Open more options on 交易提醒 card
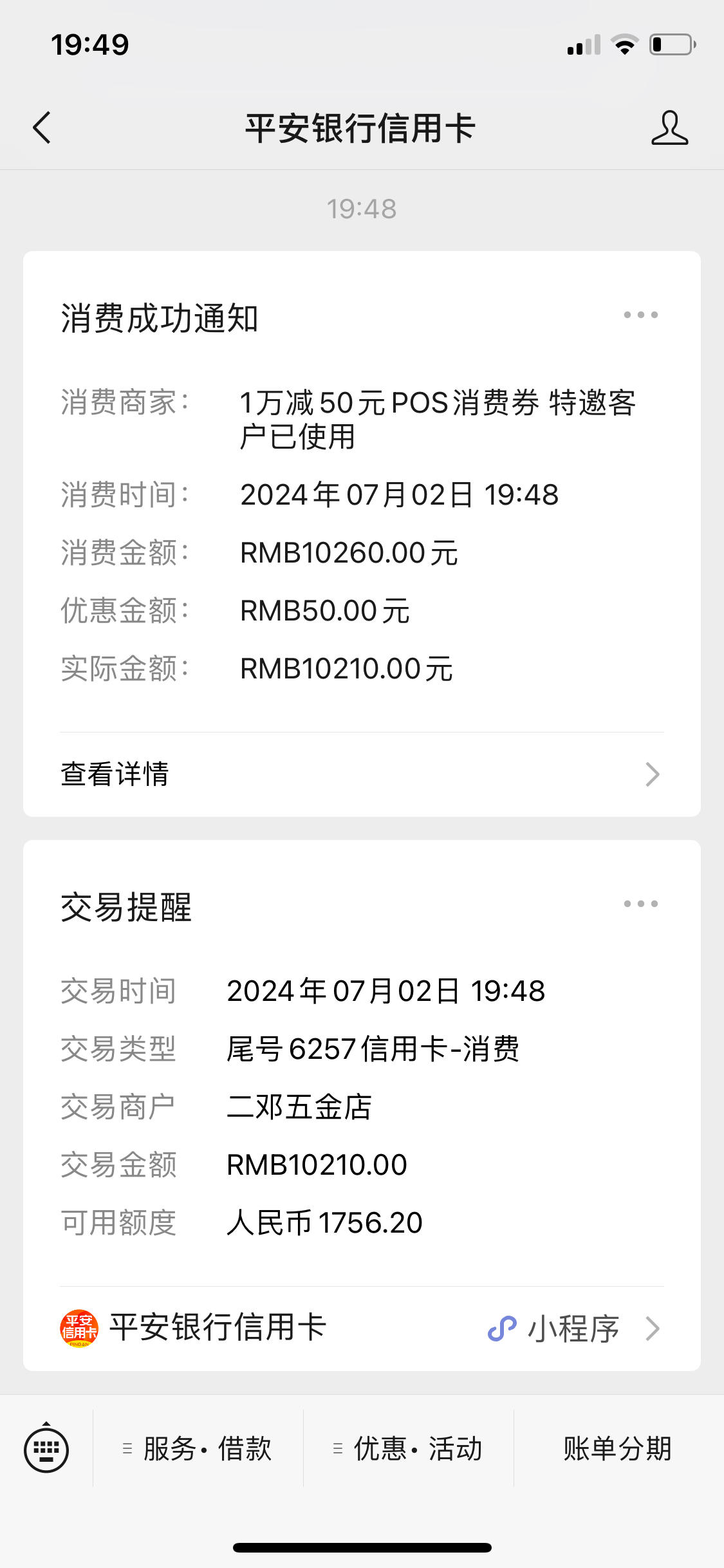This screenshot has width=724, height=1568. [640, 904]
